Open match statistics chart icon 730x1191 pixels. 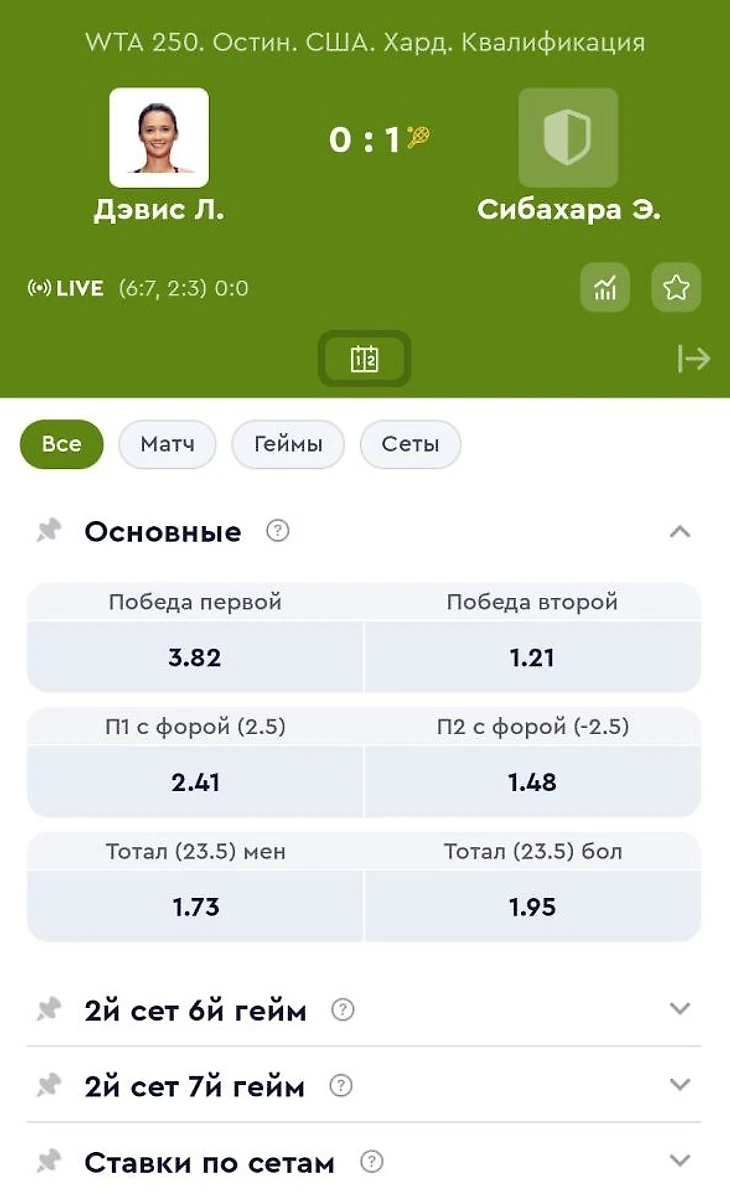[x=605, y=288]
